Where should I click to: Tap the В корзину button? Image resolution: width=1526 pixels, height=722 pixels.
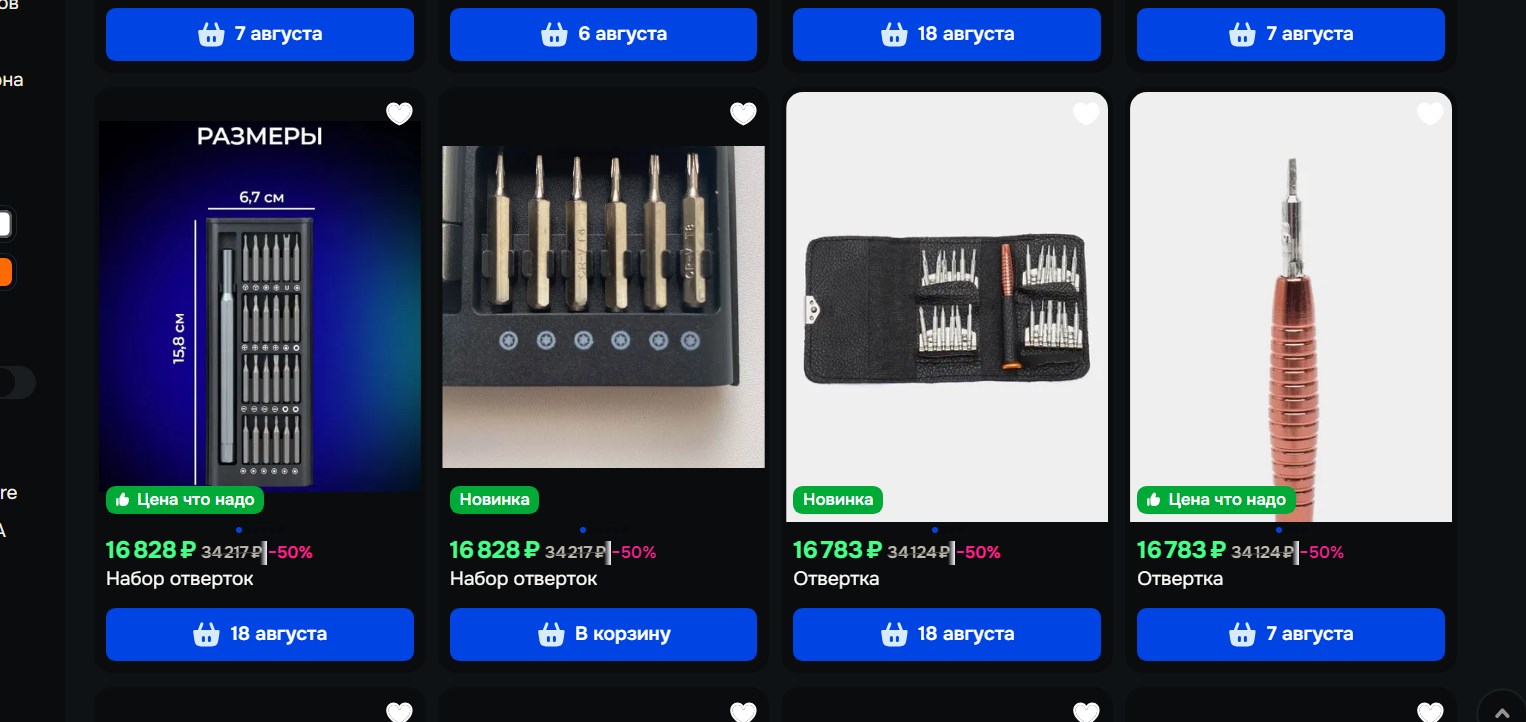603,634
